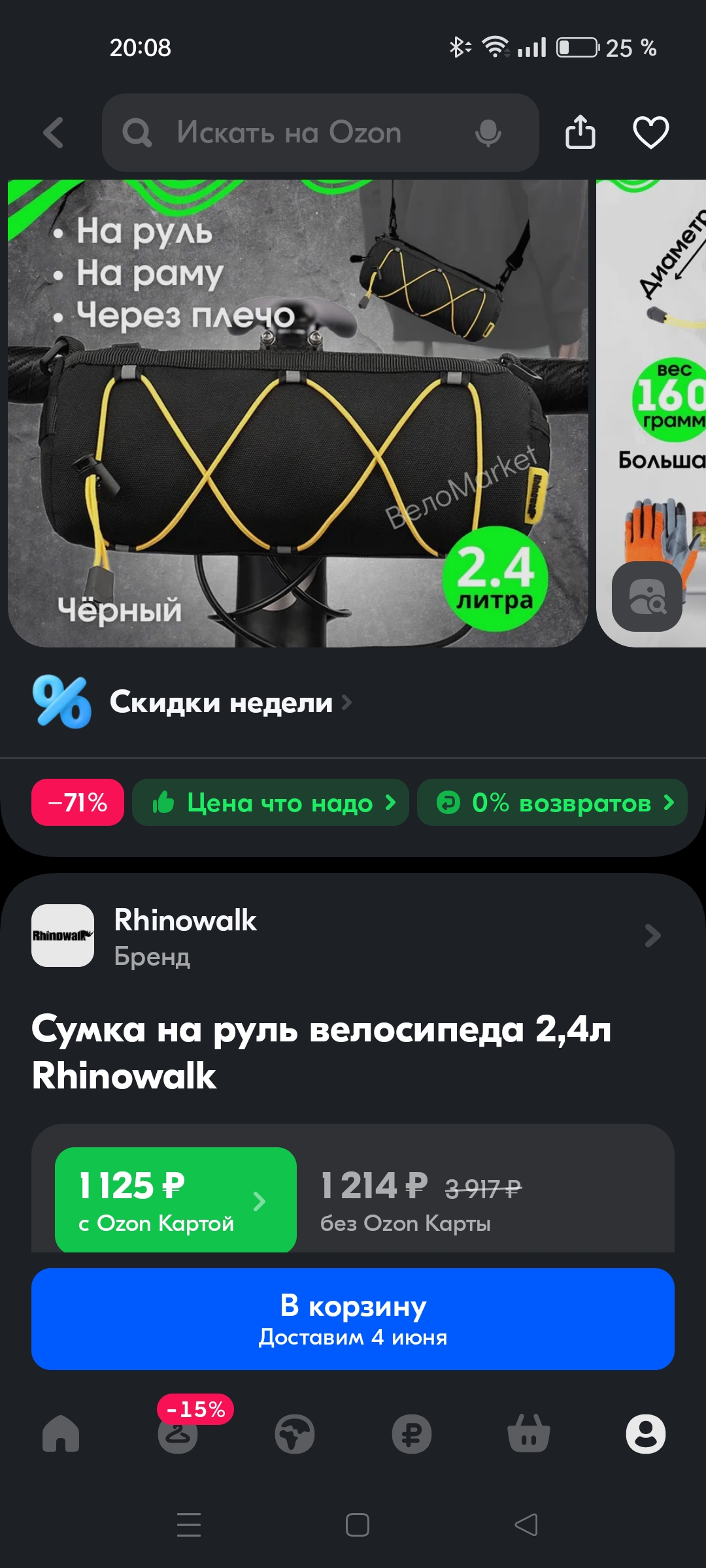Screen dimensions: 706x1568
Task: Find similar items with the image search icon
Action: [x=647, y=596]
